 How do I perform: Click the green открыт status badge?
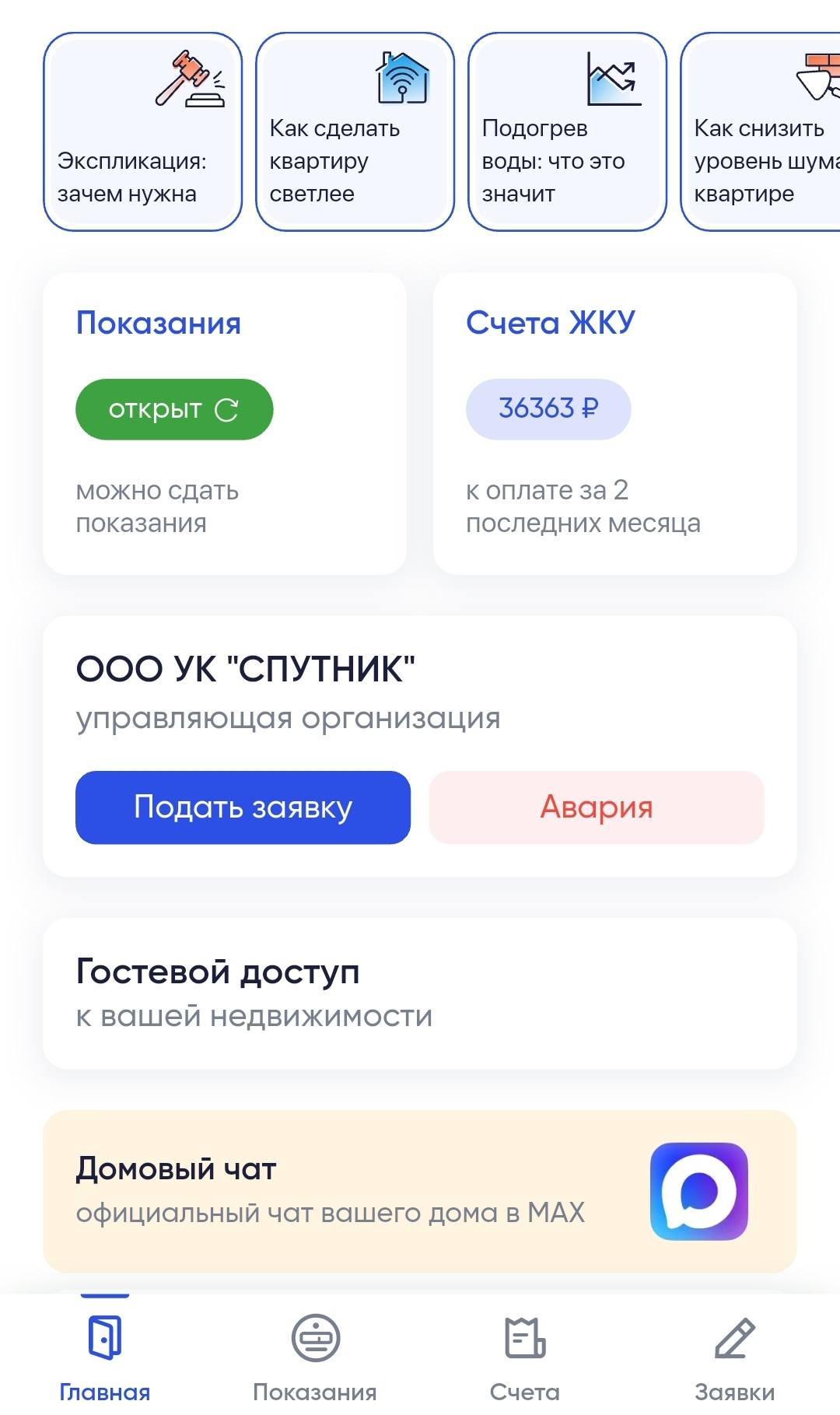pos(173,408)
